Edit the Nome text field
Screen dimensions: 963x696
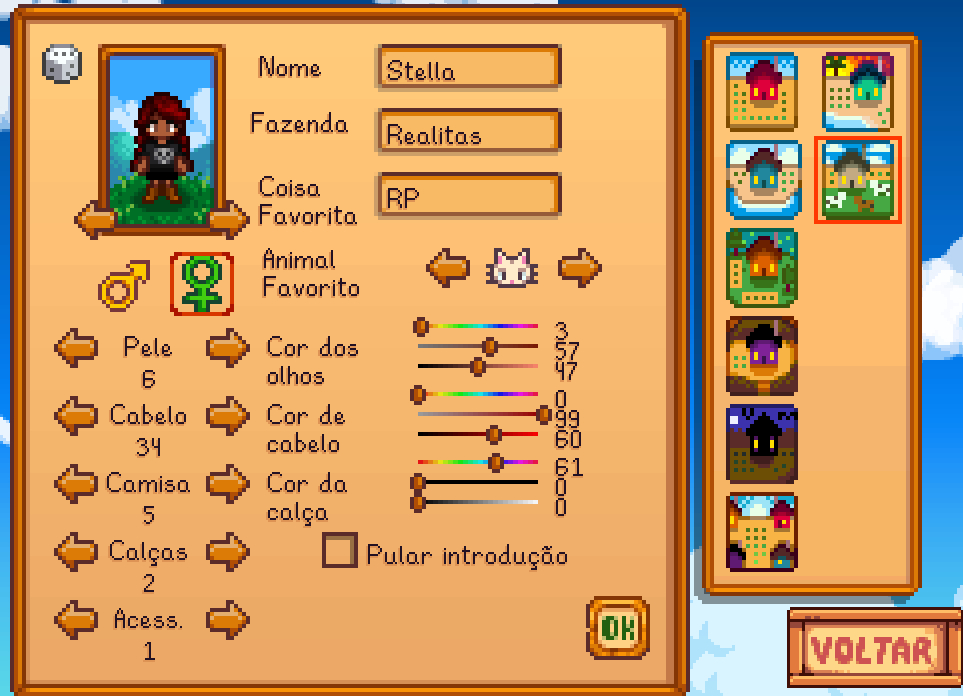pos(468,68)
